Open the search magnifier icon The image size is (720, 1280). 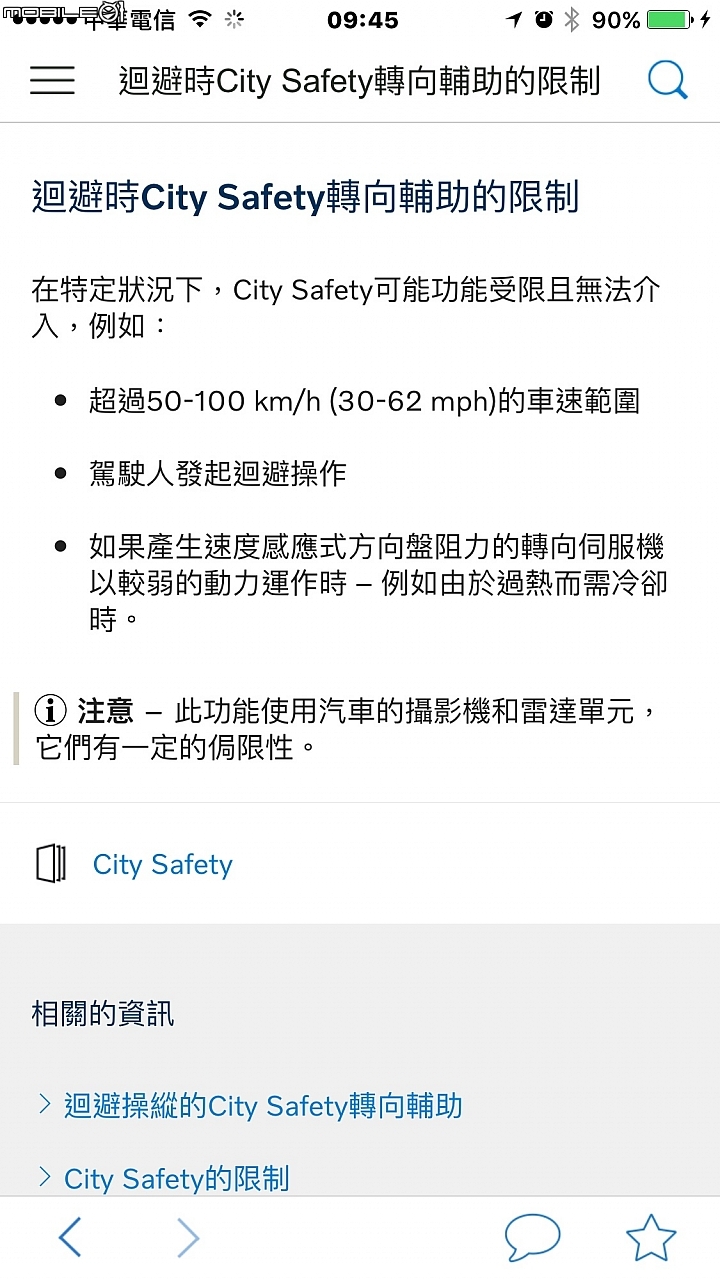(x=668, y=80)
